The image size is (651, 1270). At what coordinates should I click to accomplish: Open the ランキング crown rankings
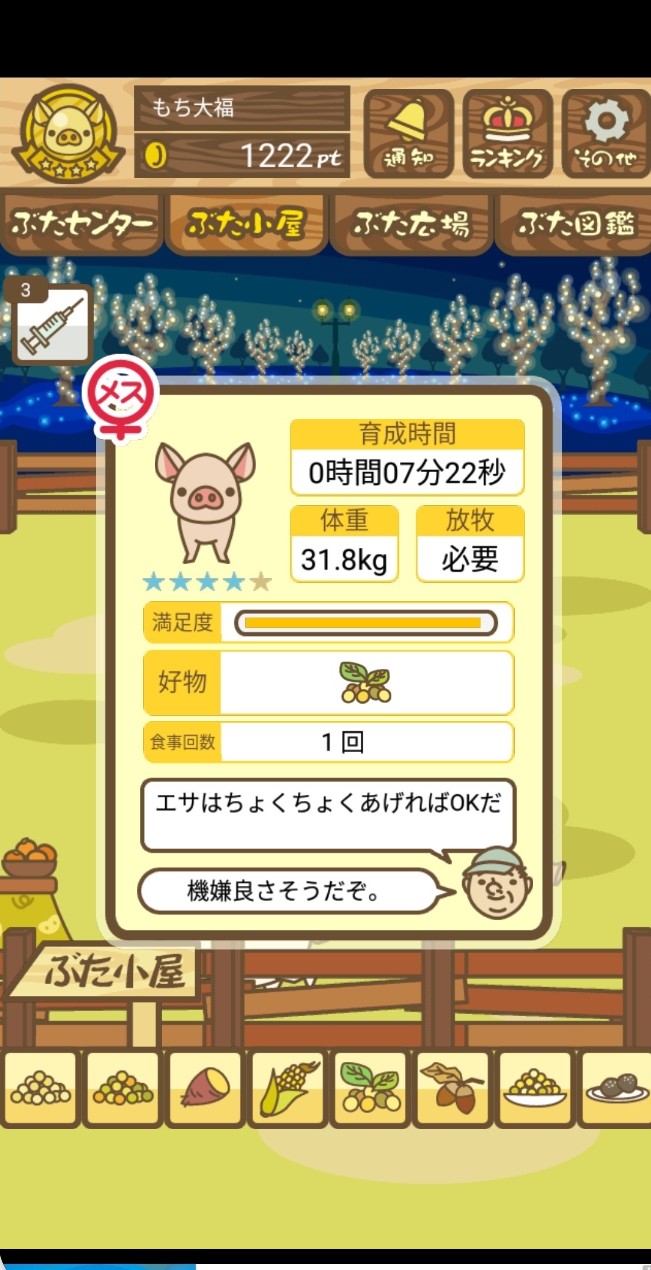pos(507,134)
